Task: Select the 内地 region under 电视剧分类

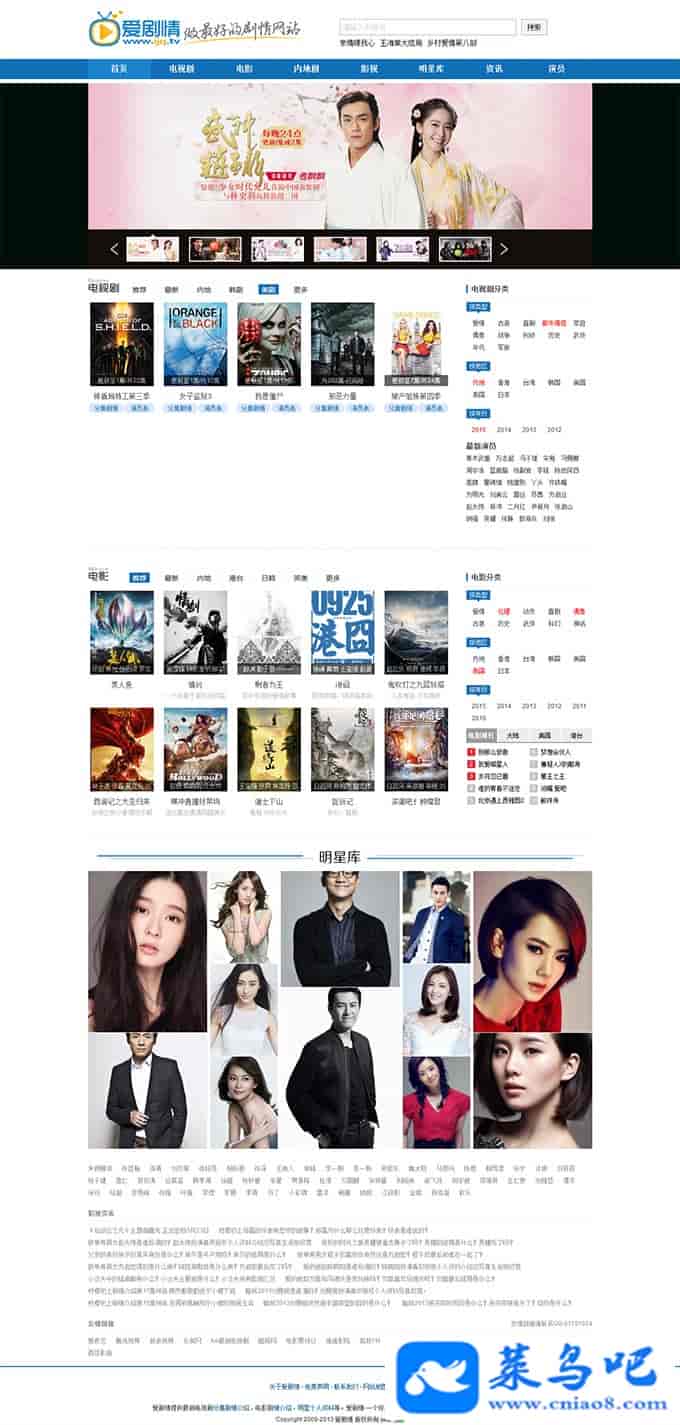Action: click(x=478, y=382)
